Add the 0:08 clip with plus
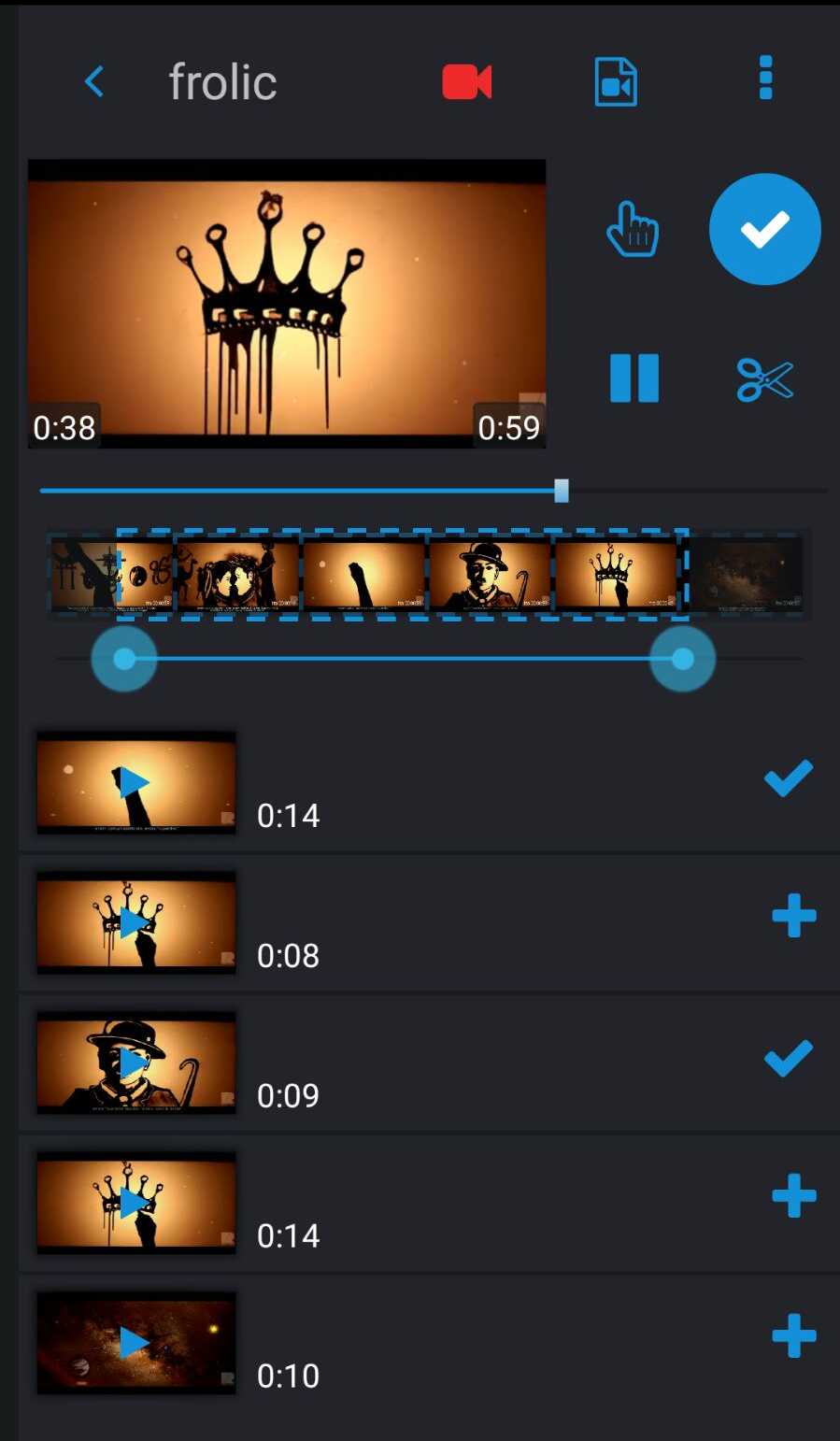This screenshot has width=840, height=1441. click(794, 916)
